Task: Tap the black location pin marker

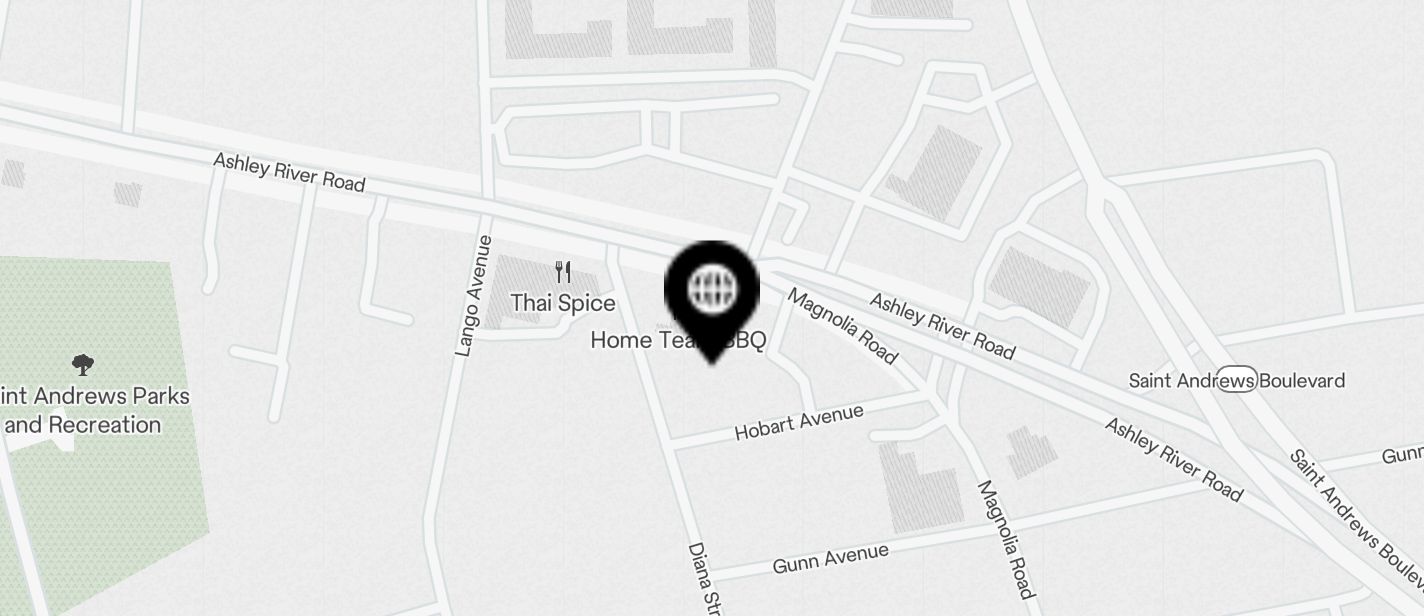Action: (712, 292)
